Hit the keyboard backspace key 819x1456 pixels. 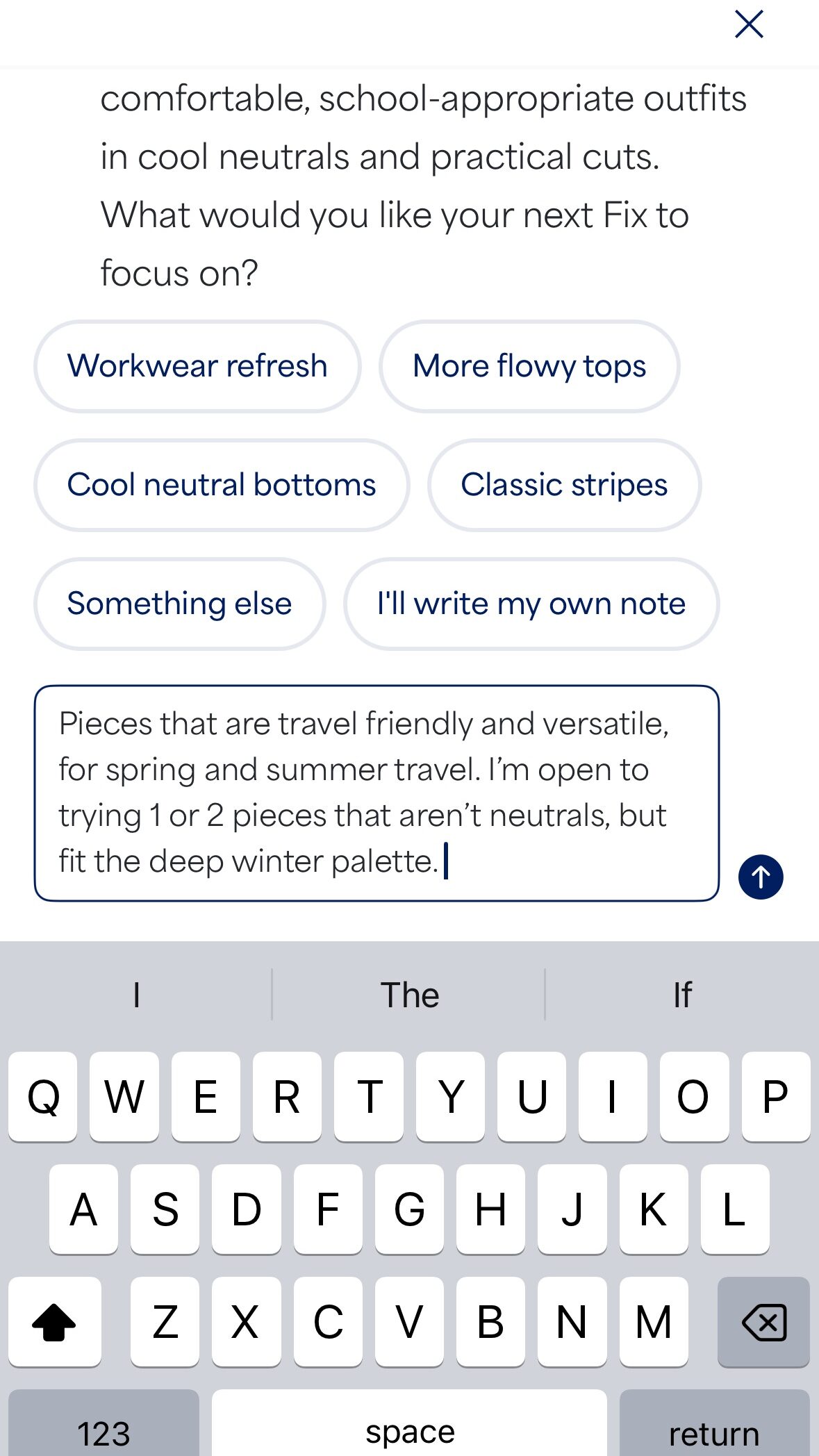(x=763, y=1321)
